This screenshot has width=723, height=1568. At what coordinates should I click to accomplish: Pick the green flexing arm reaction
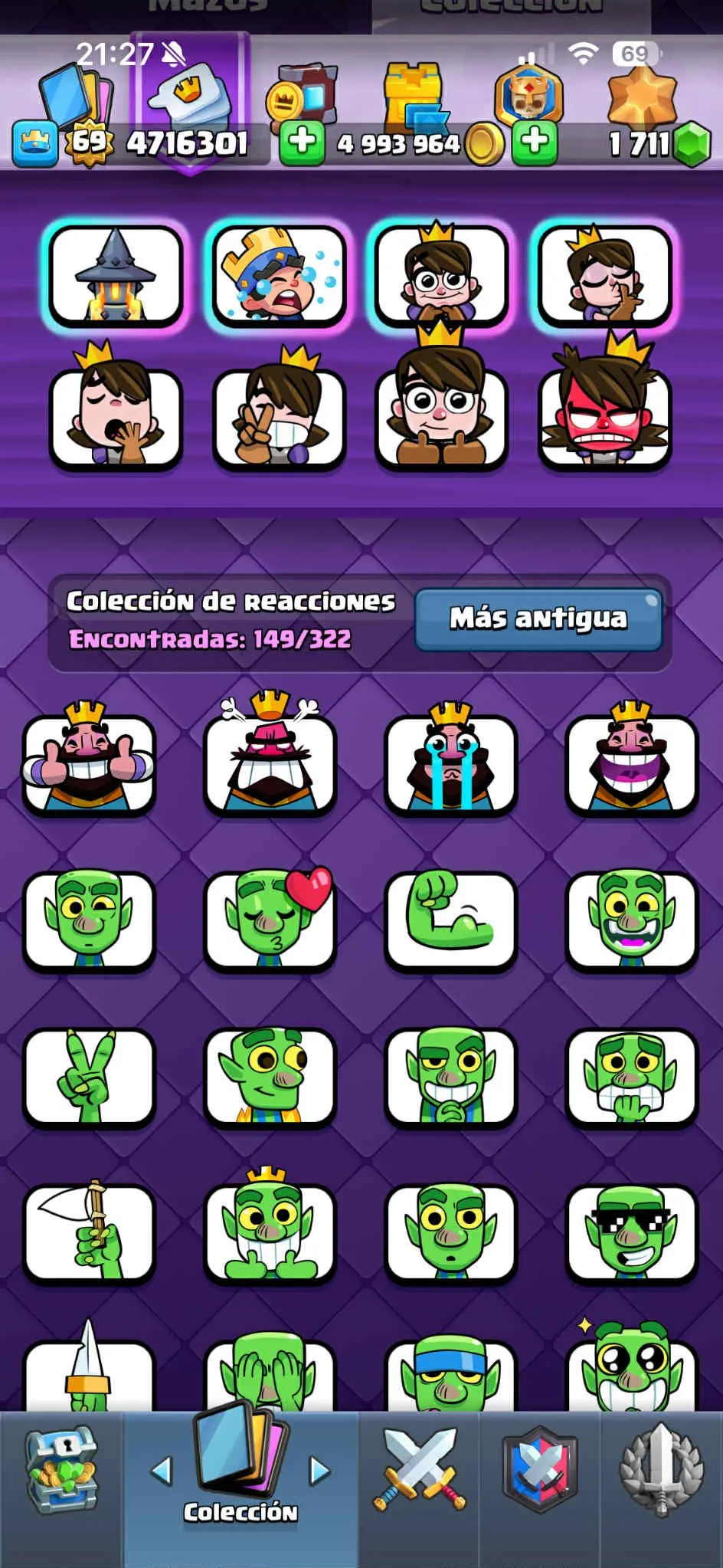click(451, 920)
